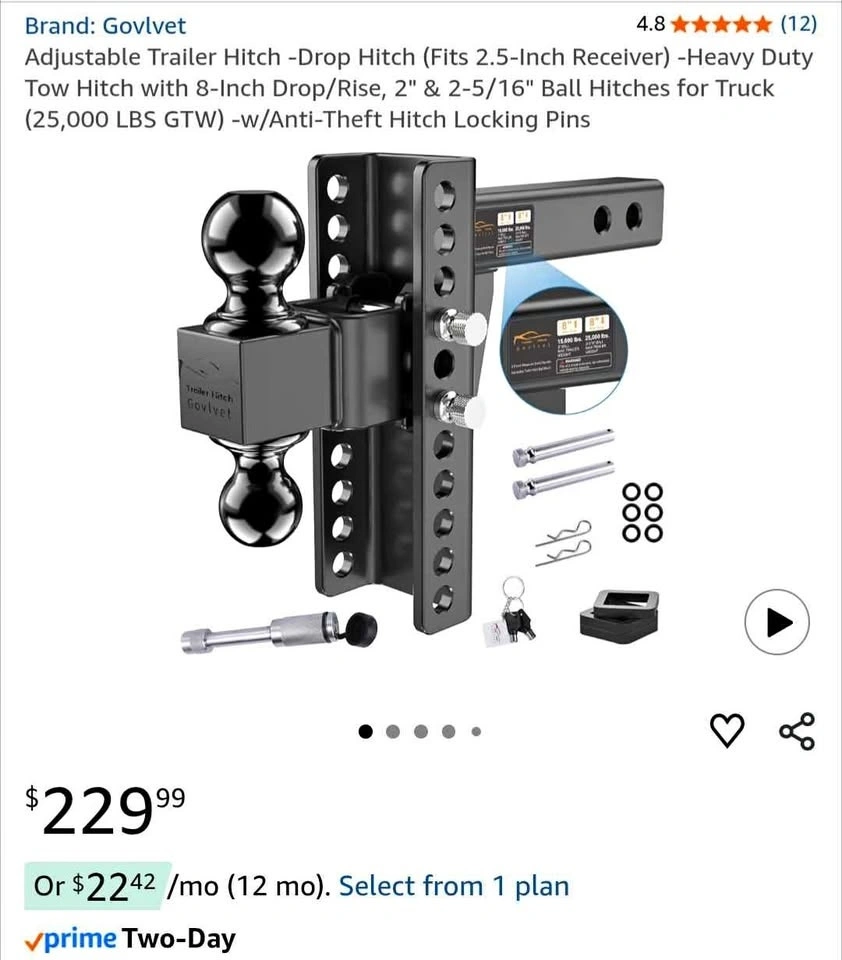Jump to second image page dot
The height and width of the screenshot is (960, 842).
pyautogui.click(x=393, y=731)
